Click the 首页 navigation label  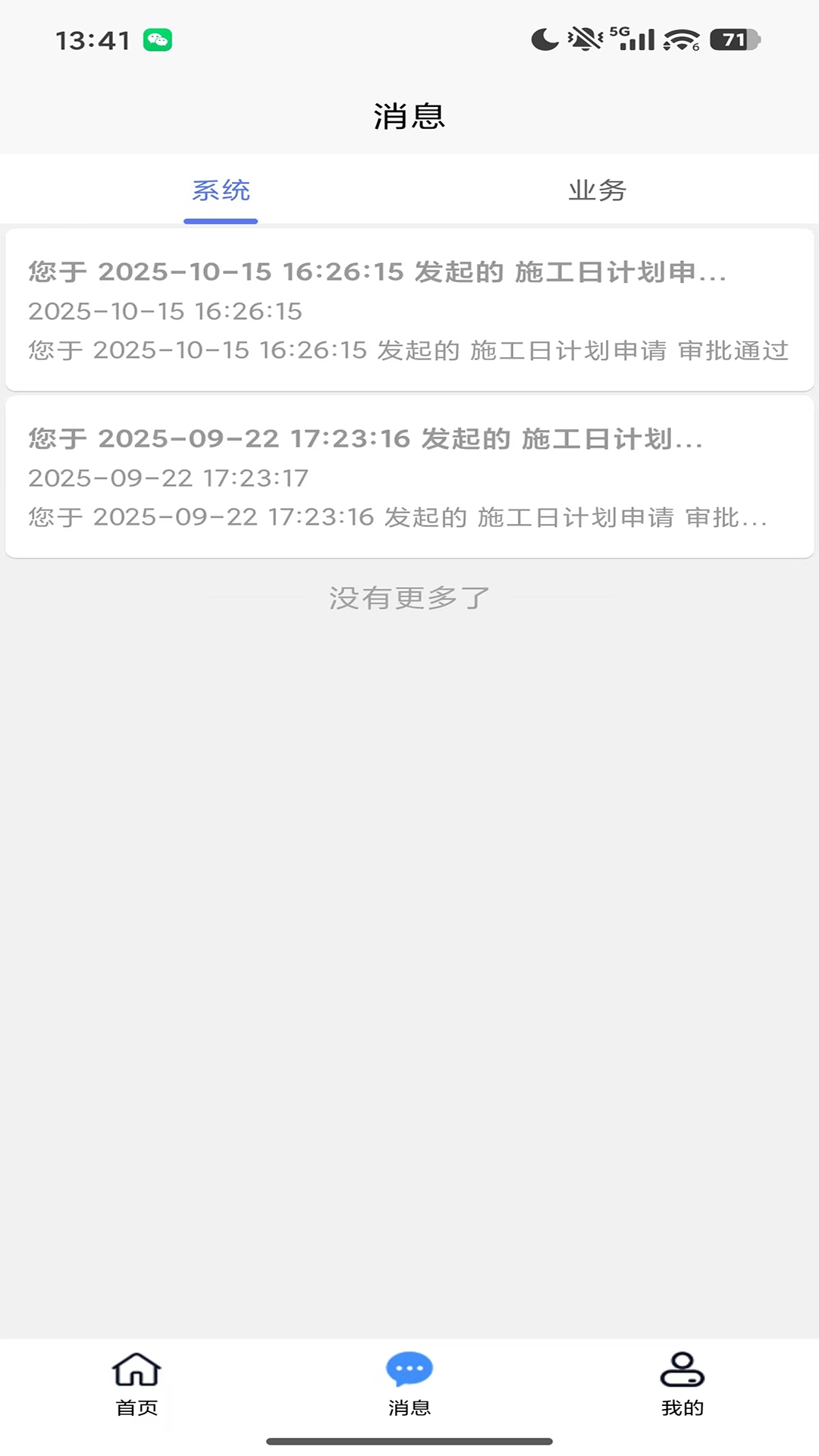click(136, 1406)
